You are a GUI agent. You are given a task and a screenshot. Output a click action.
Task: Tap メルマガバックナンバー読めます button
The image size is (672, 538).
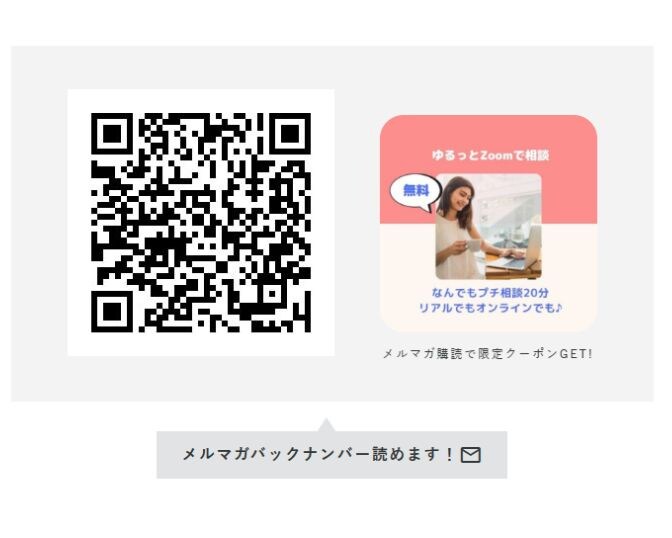(x=331, y=455)
